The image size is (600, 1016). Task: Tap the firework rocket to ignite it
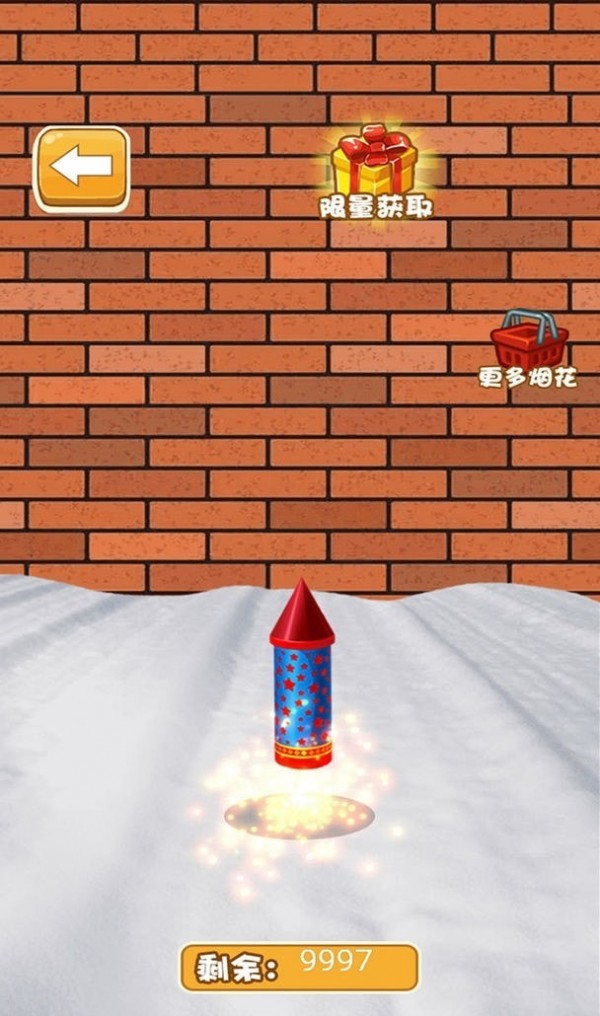pos(302,680)
